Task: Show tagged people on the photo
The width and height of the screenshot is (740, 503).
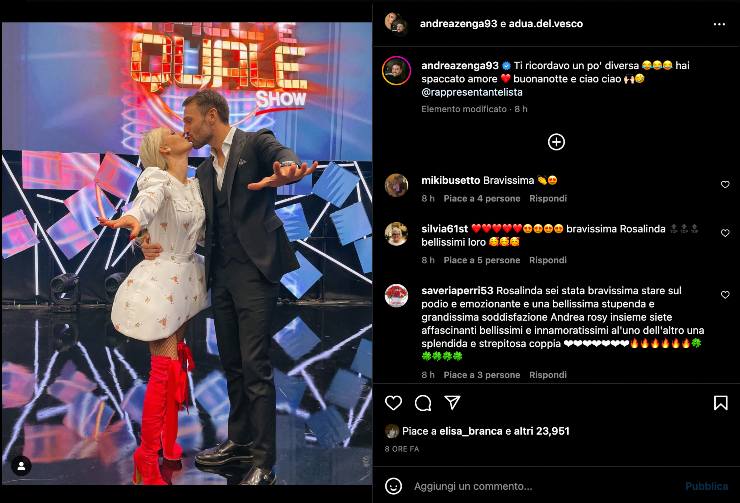Action: click(x=20, y=465)
